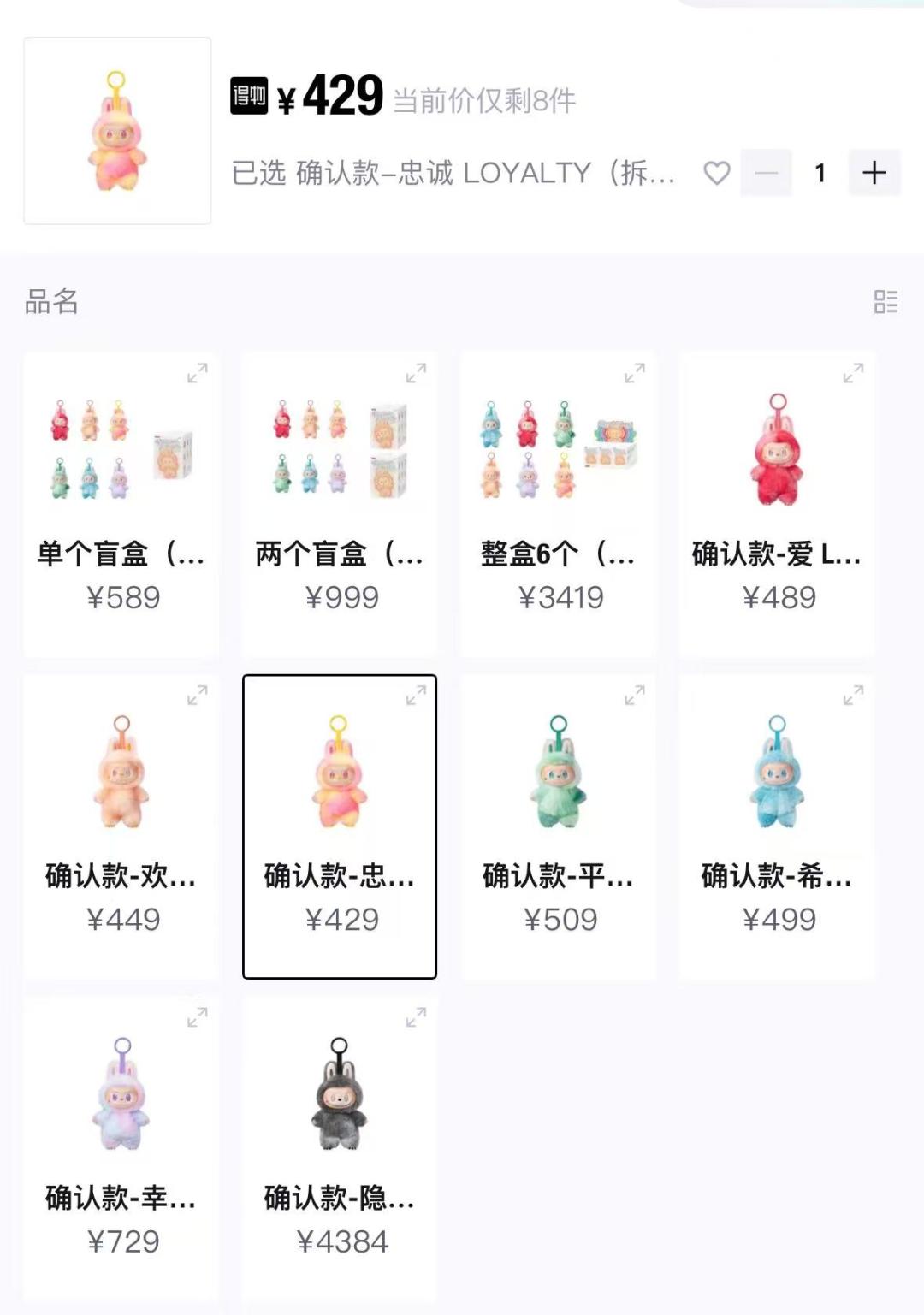Select the 单个盲盒 option at ¥589

(121, 505)
